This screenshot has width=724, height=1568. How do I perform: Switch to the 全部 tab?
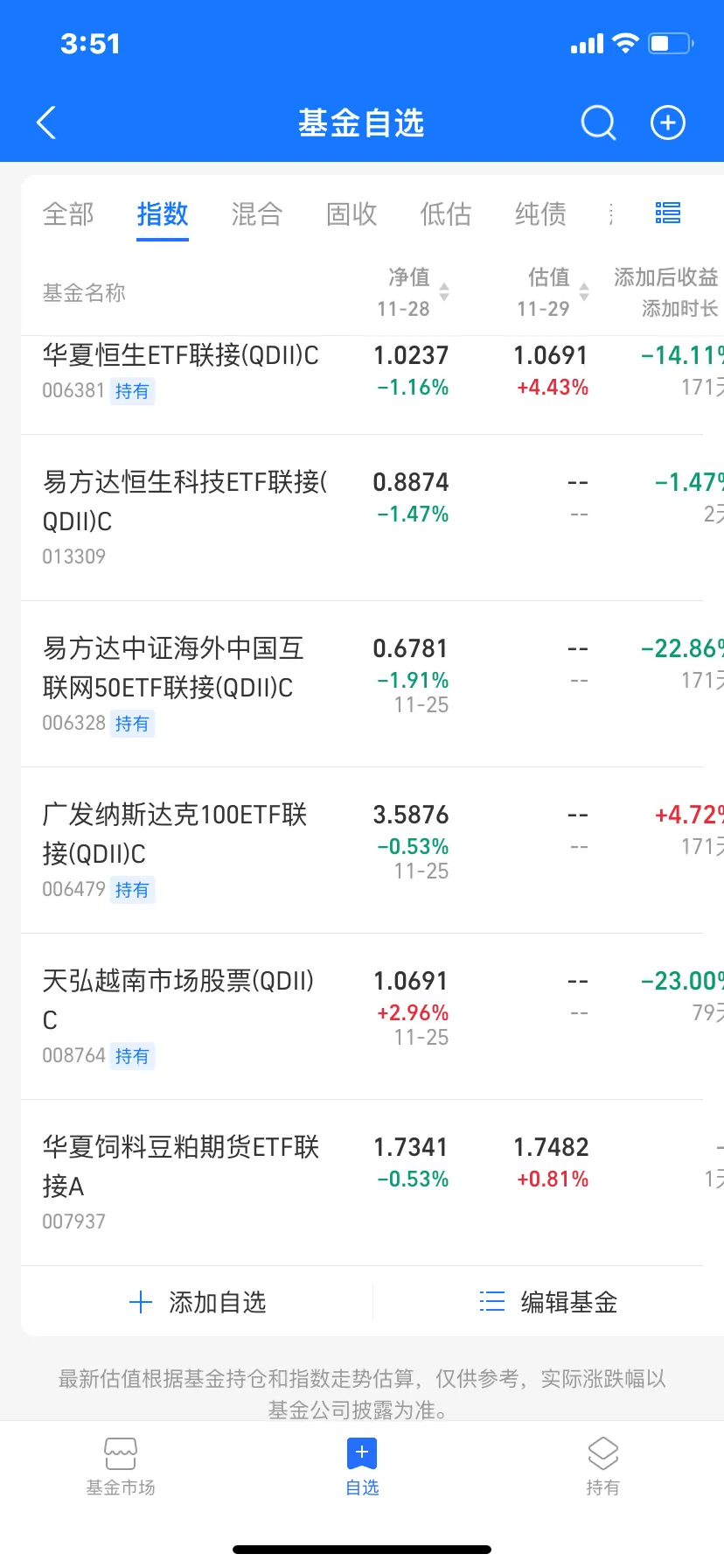pyautogui.click(x=68, y=213)
